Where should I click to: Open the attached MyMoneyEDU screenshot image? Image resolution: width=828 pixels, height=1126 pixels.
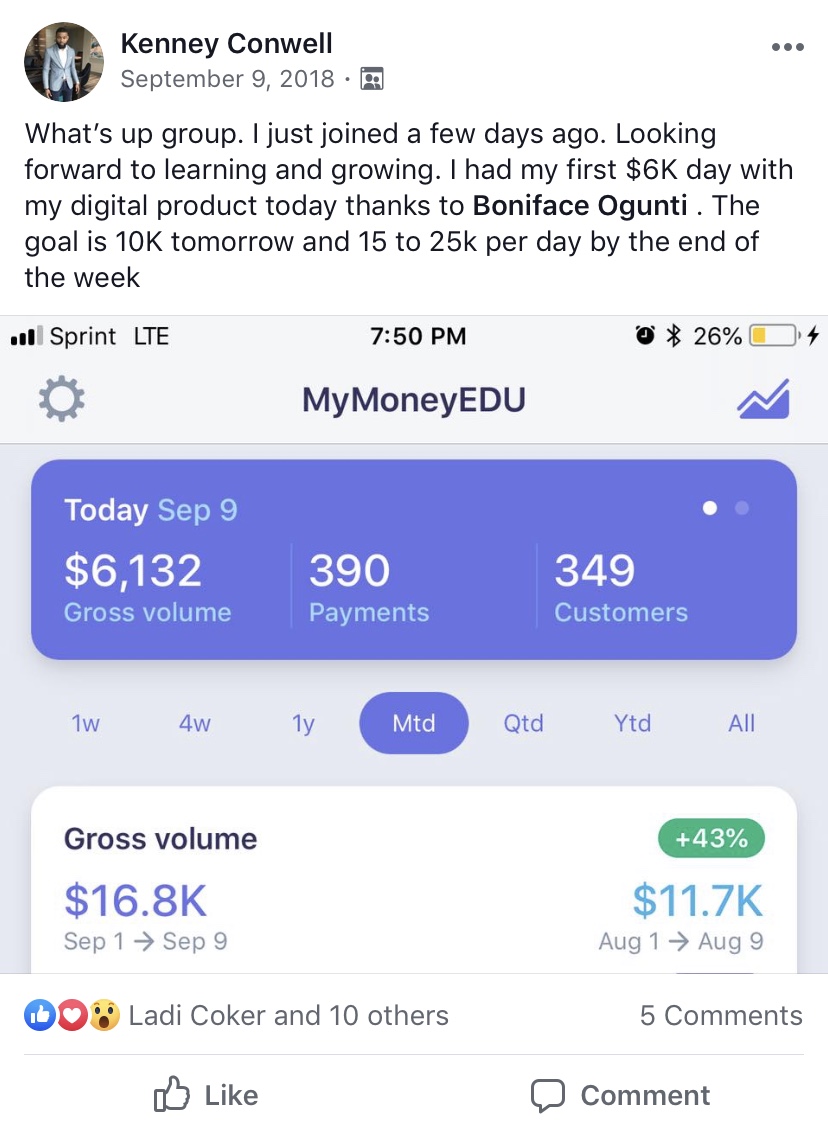coord(414,640)
